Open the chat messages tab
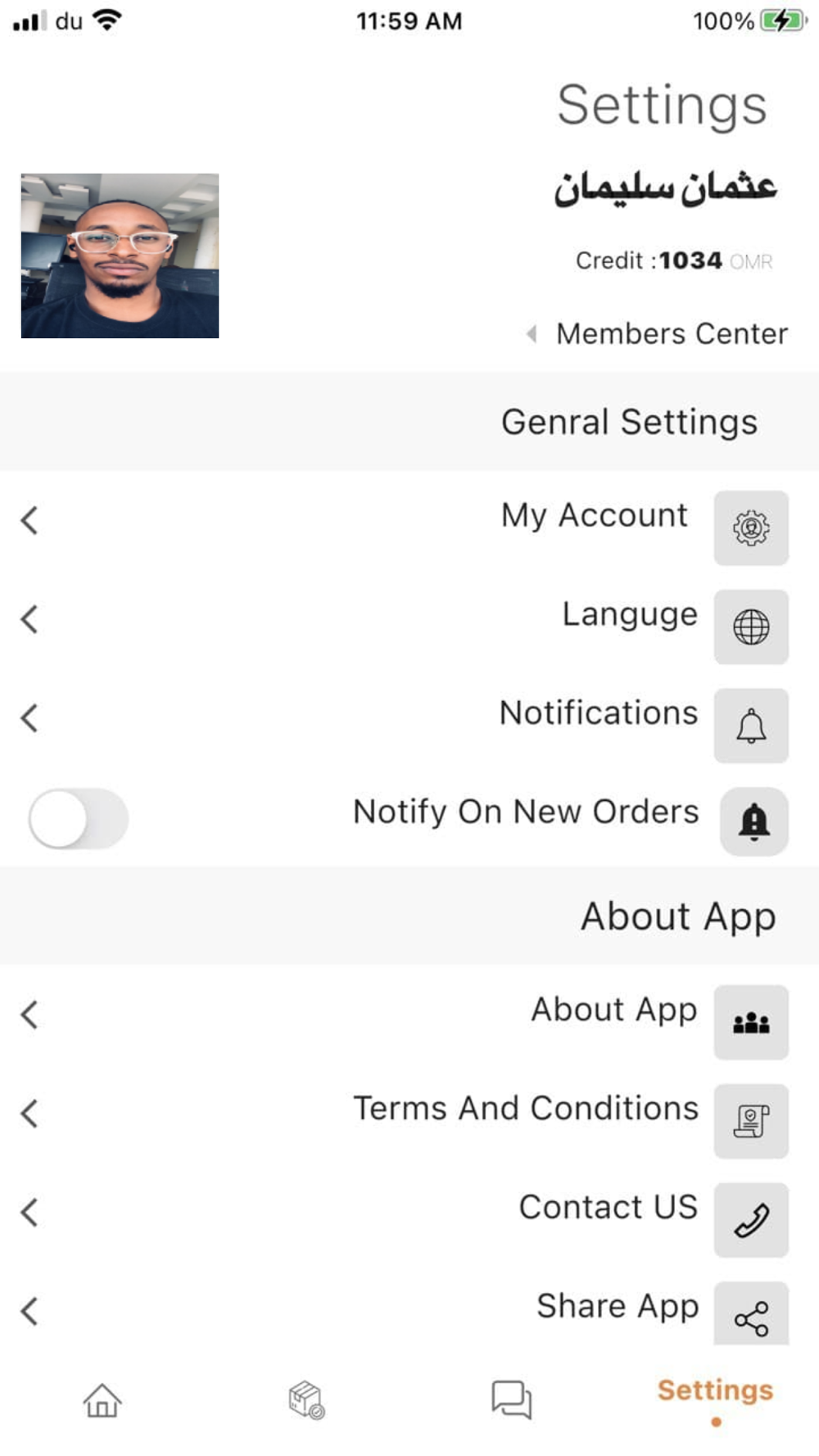 512,1400
